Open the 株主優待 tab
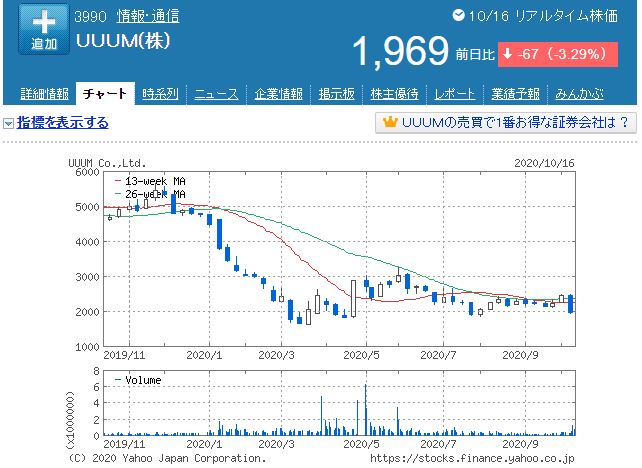Image resolution: width=642 pixels, height=468 pixels. click(393, 95)
